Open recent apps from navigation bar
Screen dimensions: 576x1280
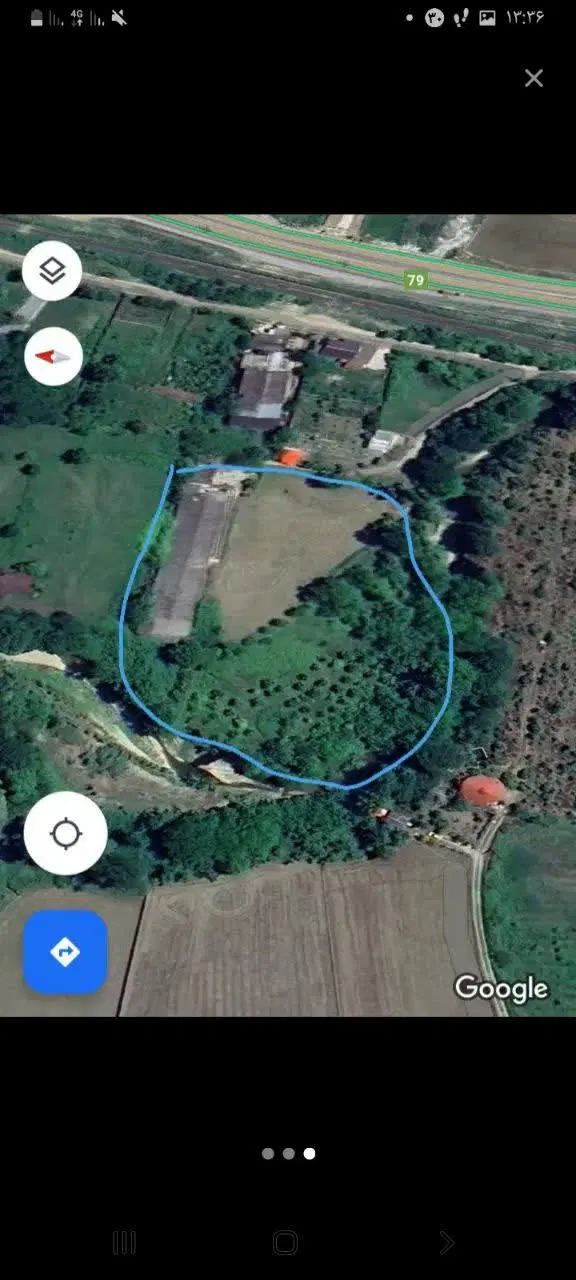coord(124,1243)
